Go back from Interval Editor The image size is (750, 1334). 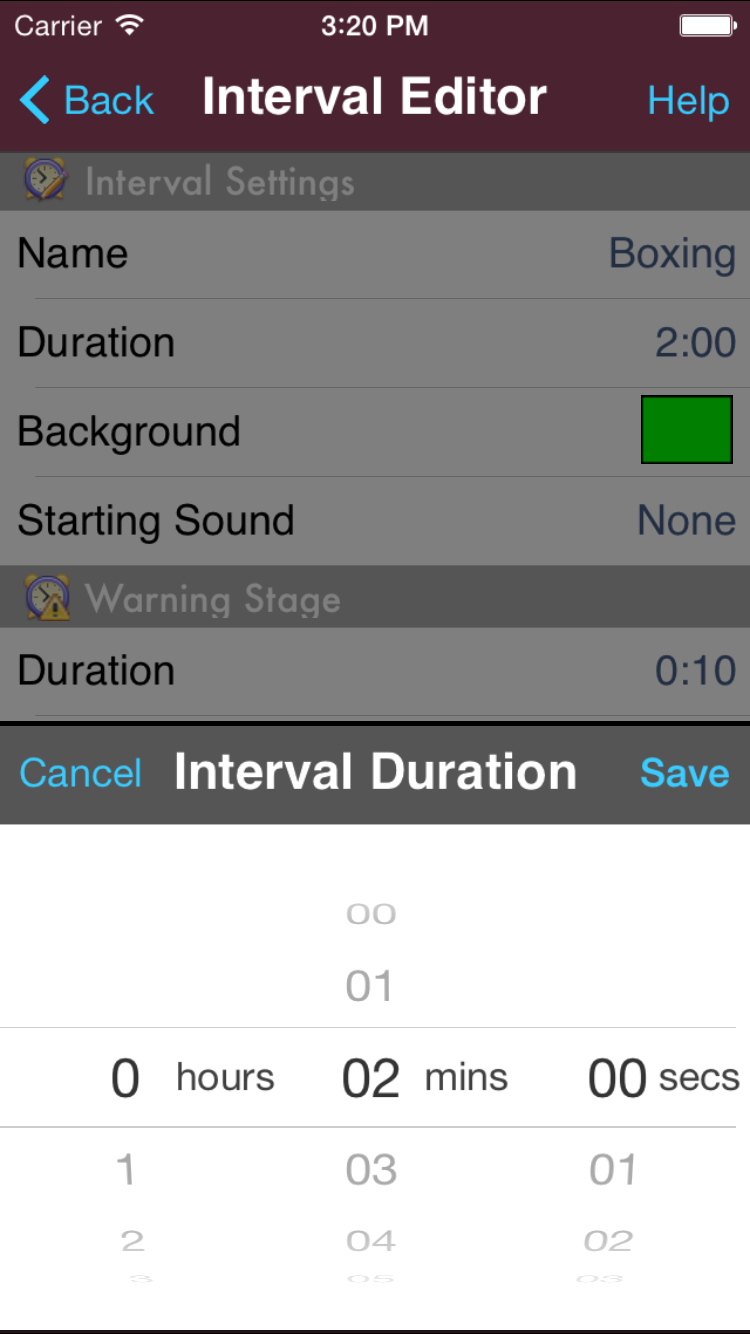(87, 100)
